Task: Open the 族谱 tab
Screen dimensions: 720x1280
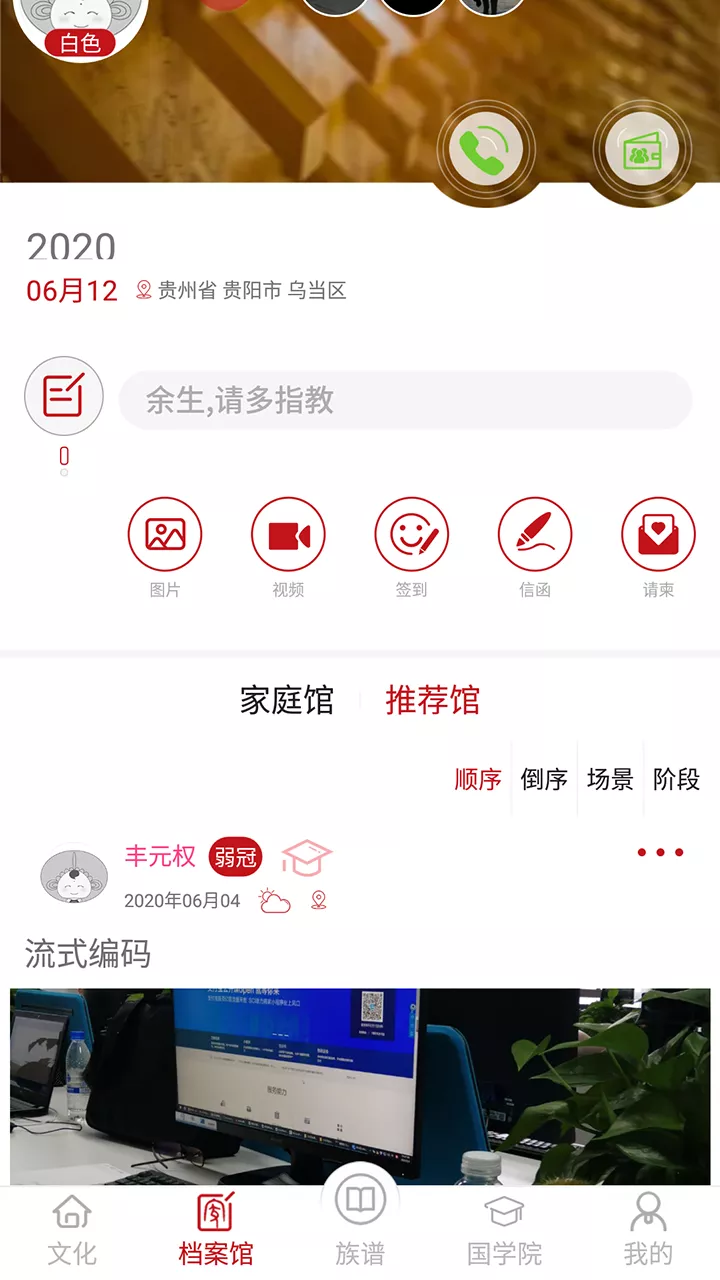Action: coord(360,1218)
